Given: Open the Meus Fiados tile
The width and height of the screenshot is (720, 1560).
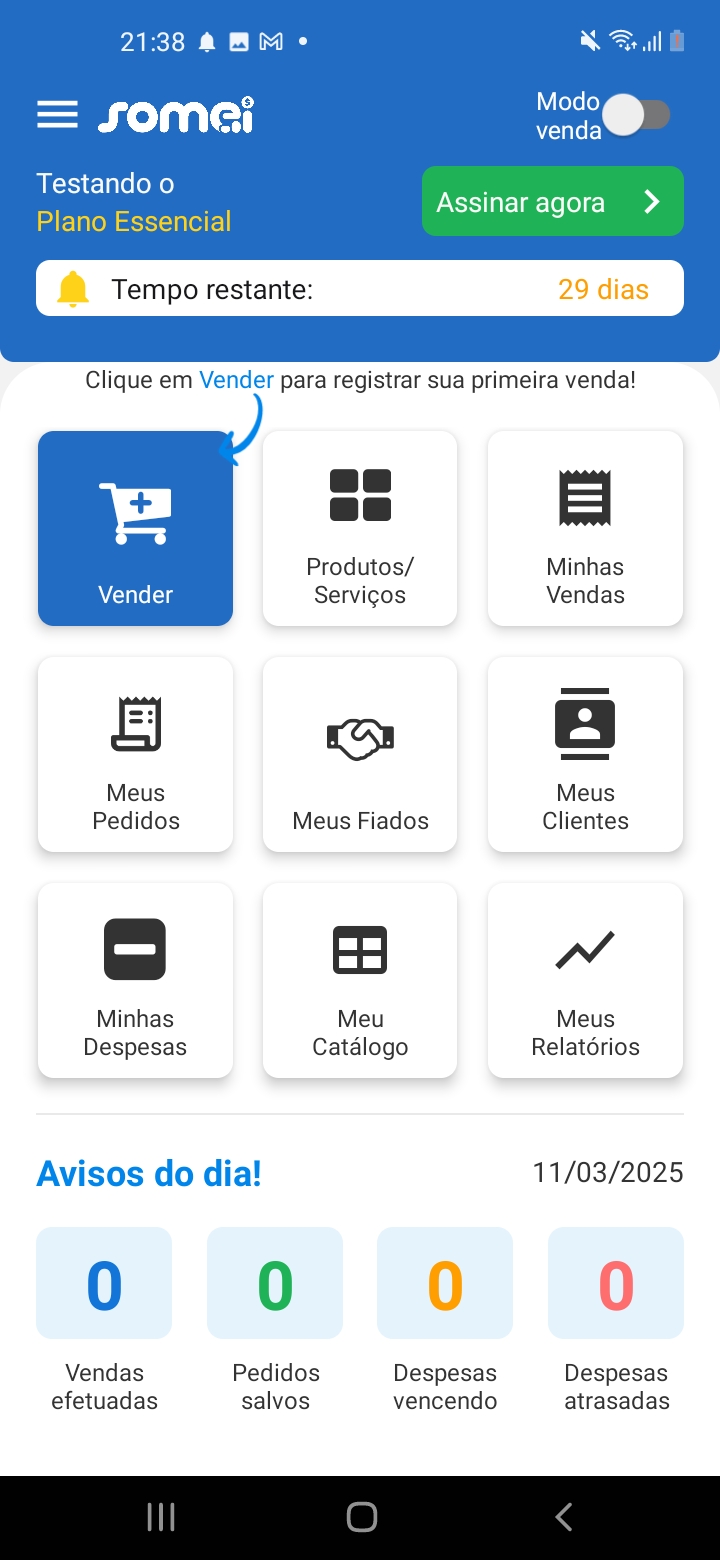Looking at the screenshot, I should pos(360,754).
